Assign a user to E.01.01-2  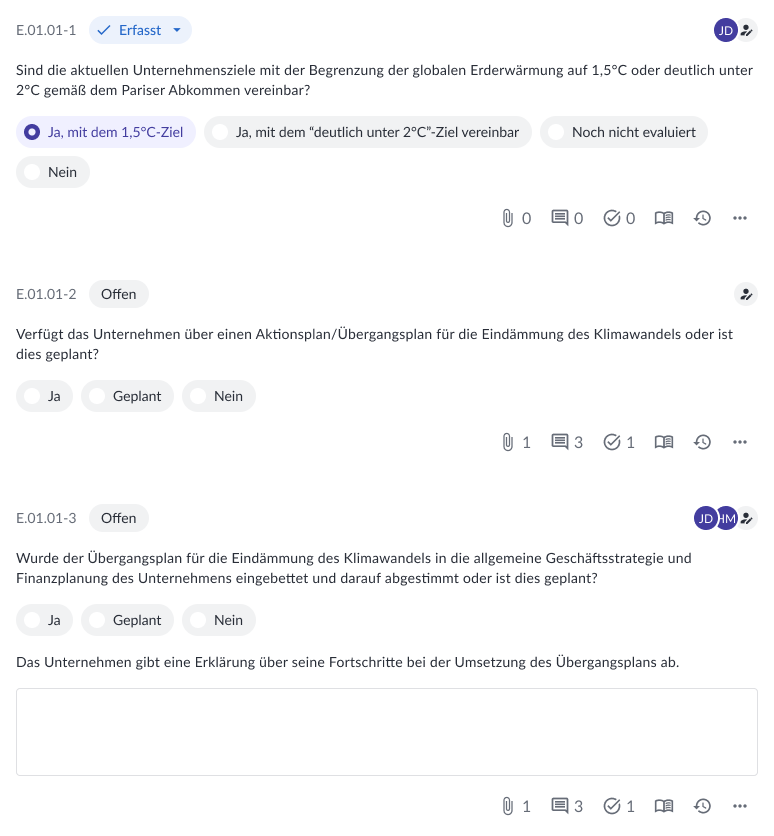(746, 294)
